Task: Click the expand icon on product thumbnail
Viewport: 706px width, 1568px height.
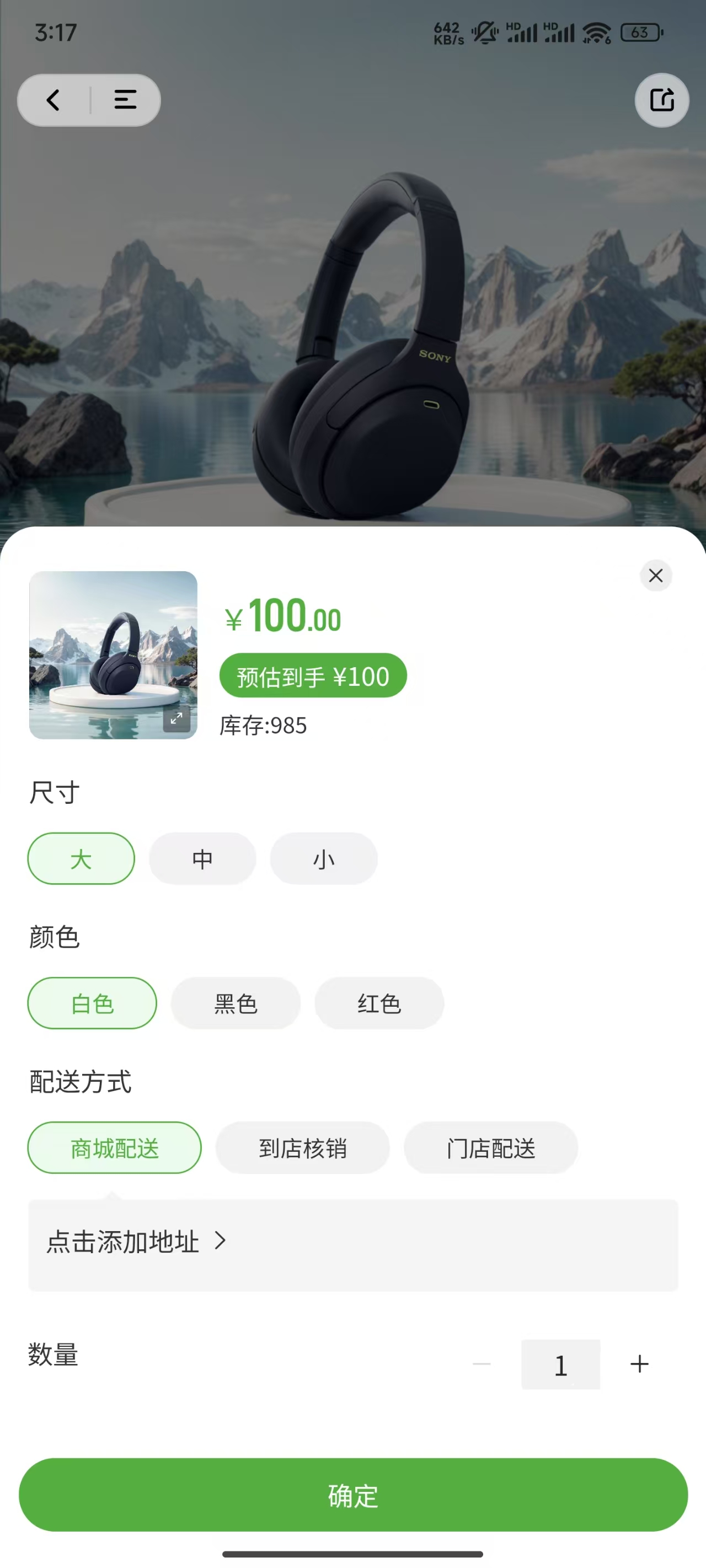Action: (177, 719)
